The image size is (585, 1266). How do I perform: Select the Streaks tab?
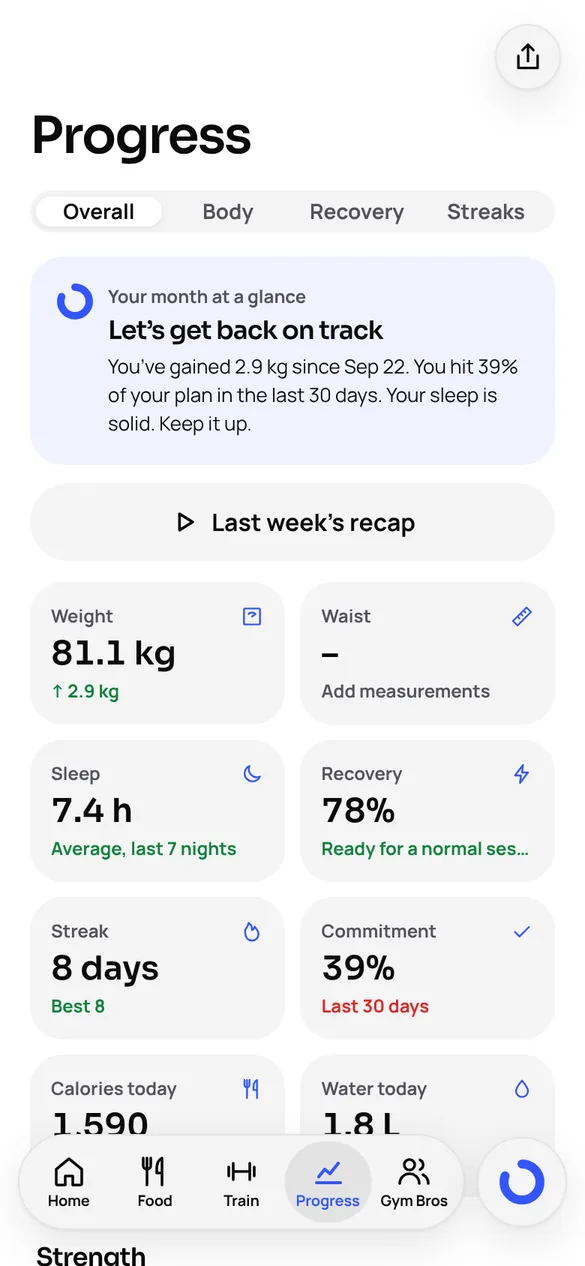[x=486, y=212]
